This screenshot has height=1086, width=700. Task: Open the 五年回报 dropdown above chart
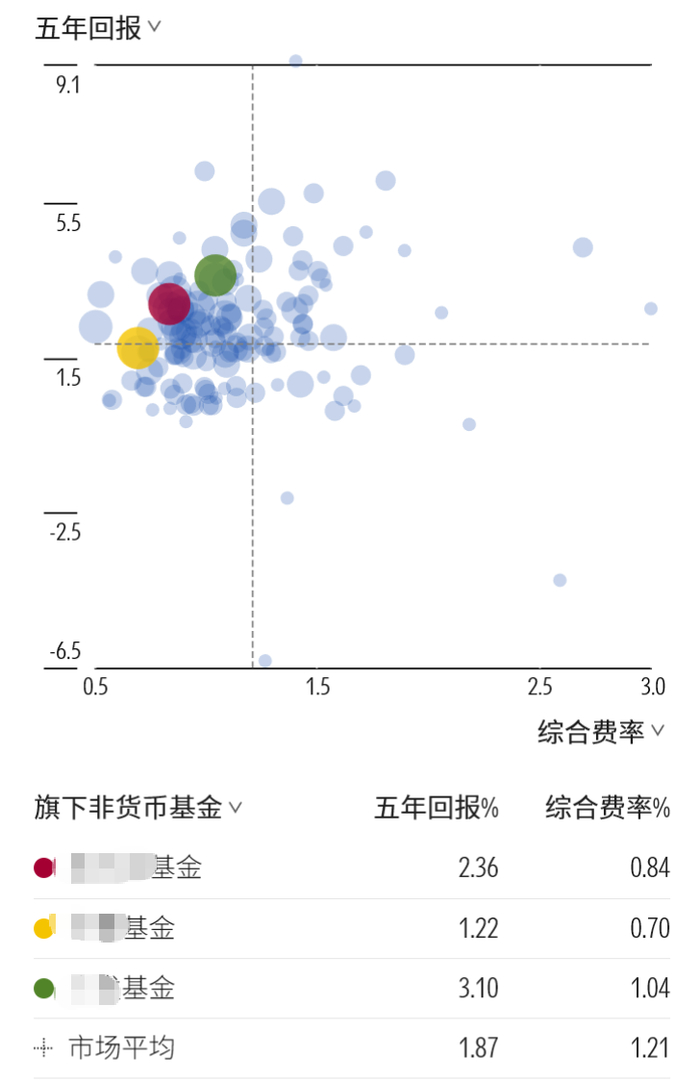[x=98, y=28]
